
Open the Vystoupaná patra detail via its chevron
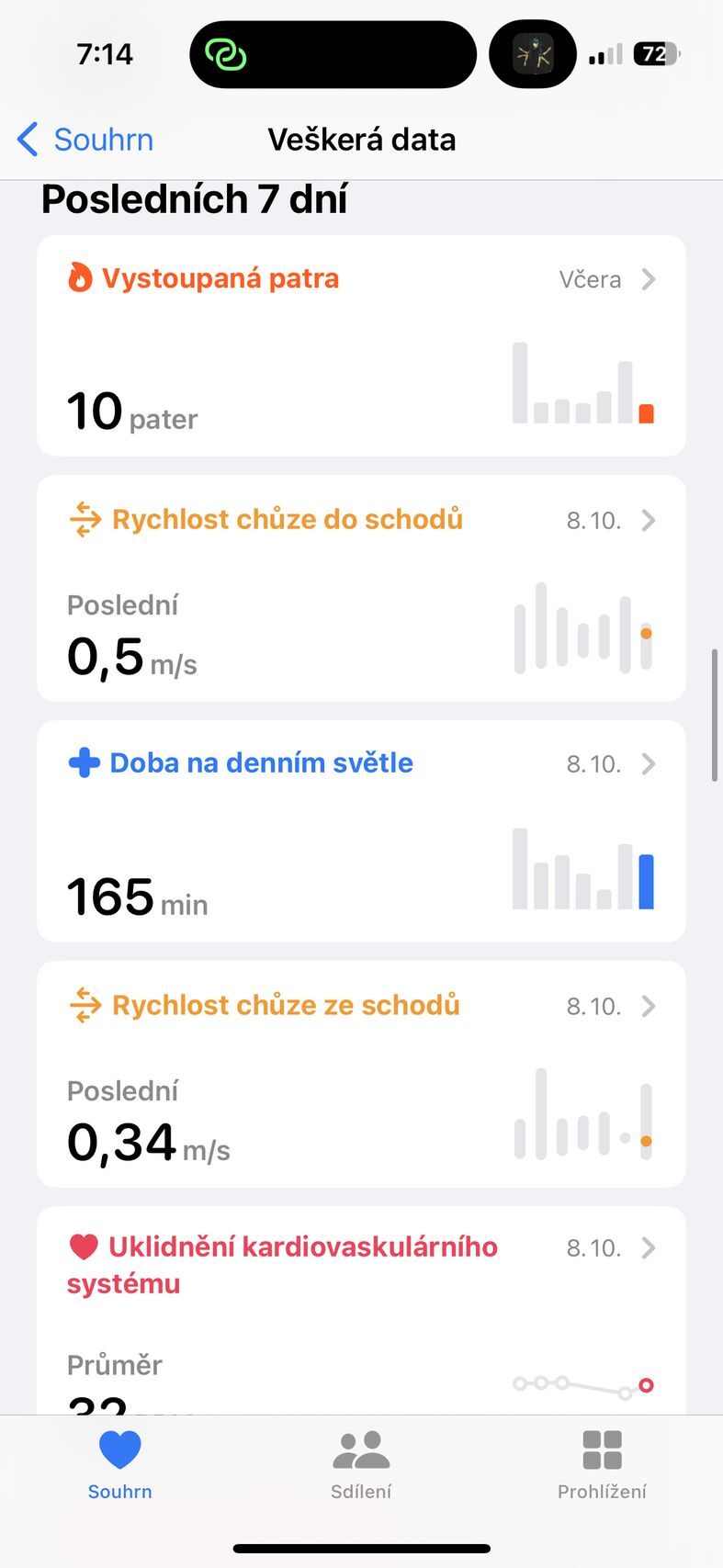pos(650,279)
